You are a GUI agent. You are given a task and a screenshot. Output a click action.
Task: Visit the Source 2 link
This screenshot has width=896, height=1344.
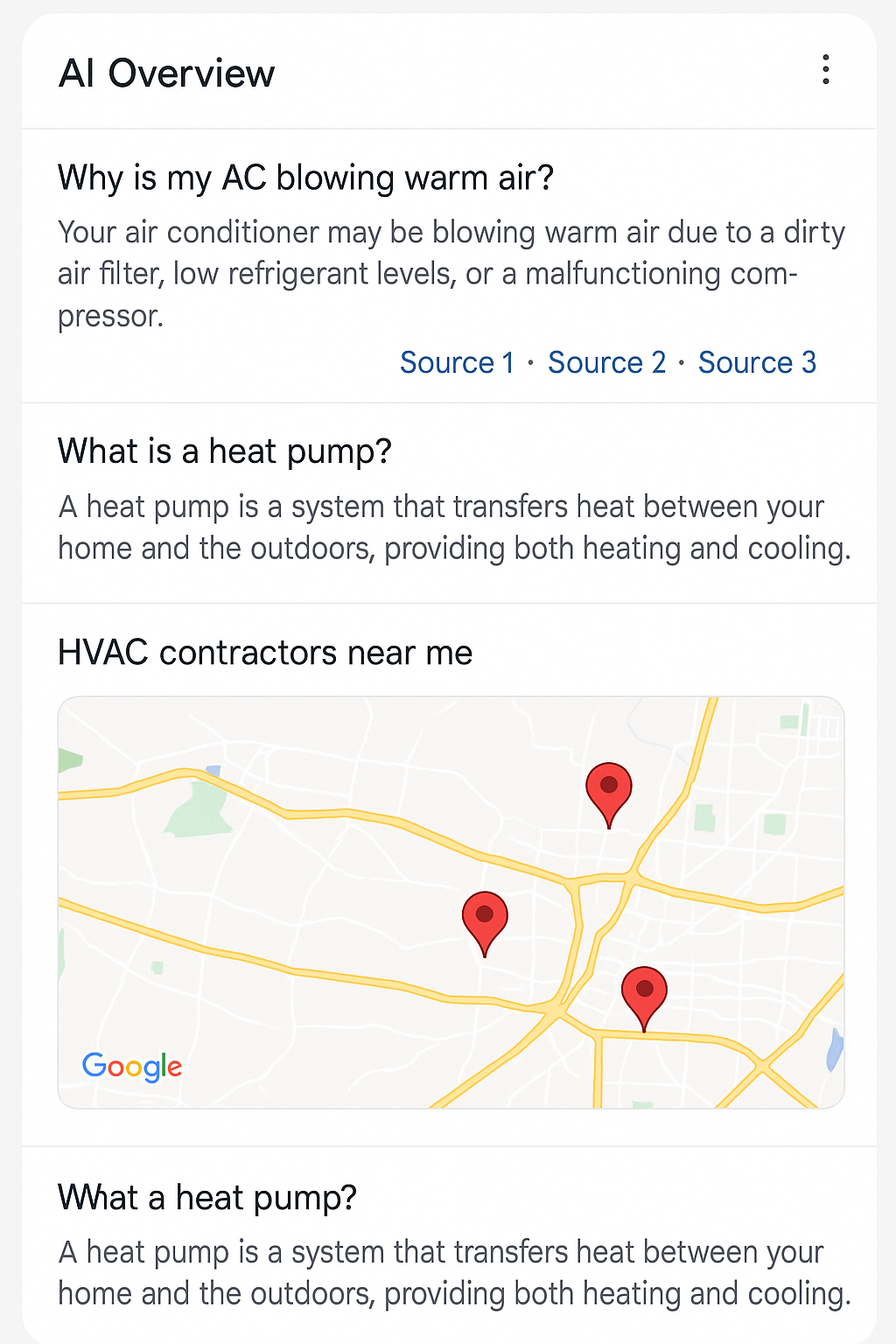pyautogui.click(x=606, y=362)
